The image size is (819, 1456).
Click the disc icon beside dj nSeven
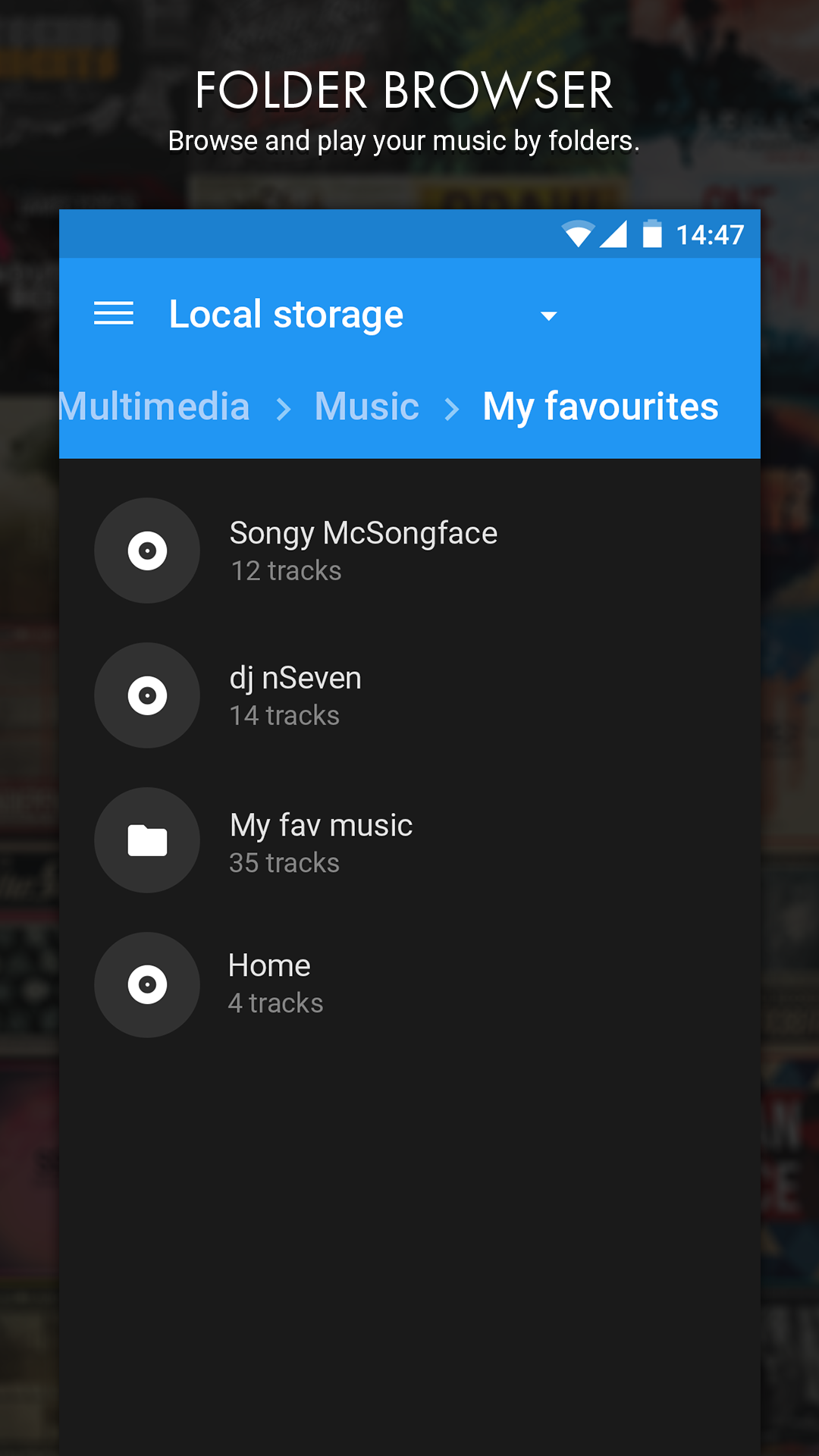[147, 695]
